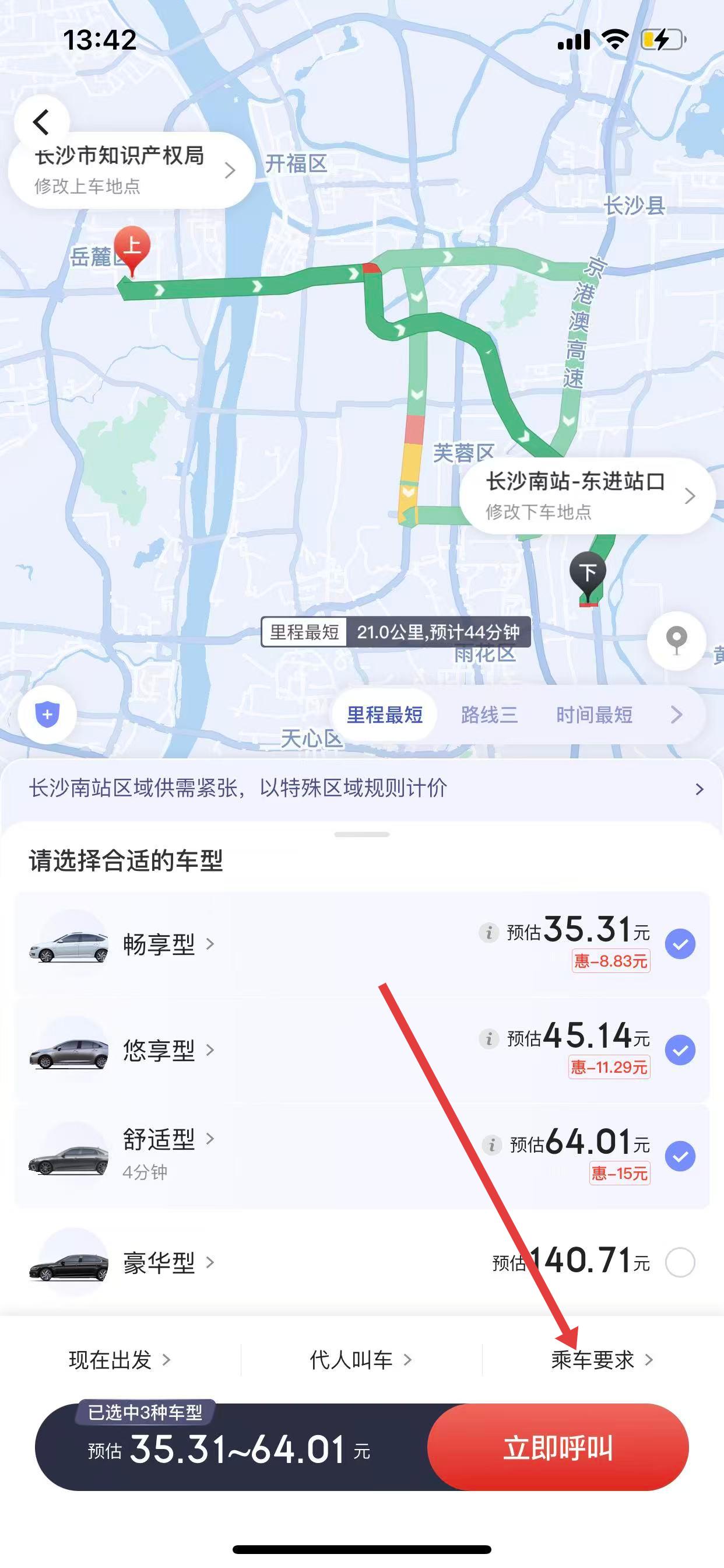Uncheck the 畅享型 car type
The image size is (724, 1568).
pos(680,944)
